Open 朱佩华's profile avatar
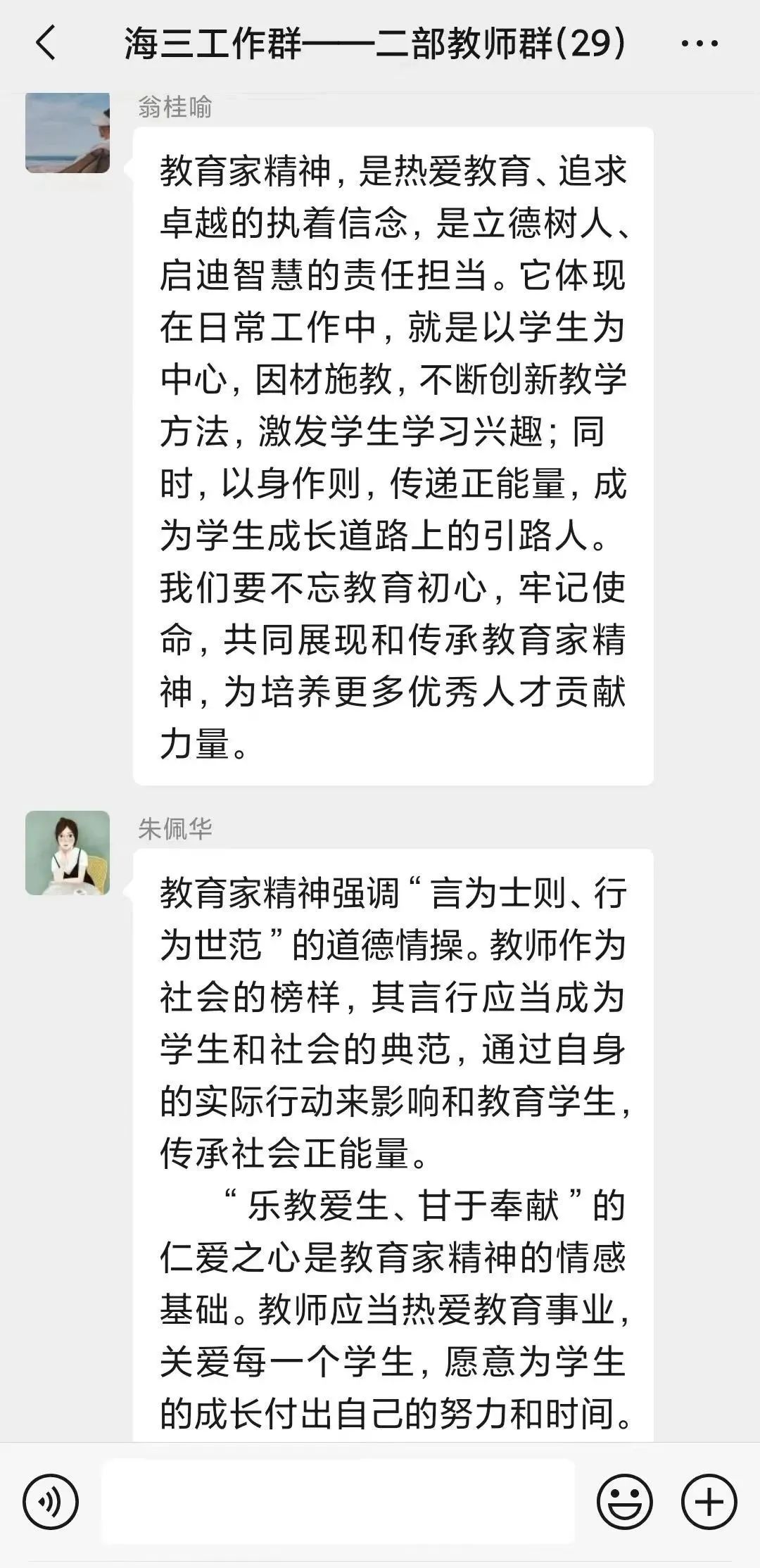760x1568 pixels. 68,852
